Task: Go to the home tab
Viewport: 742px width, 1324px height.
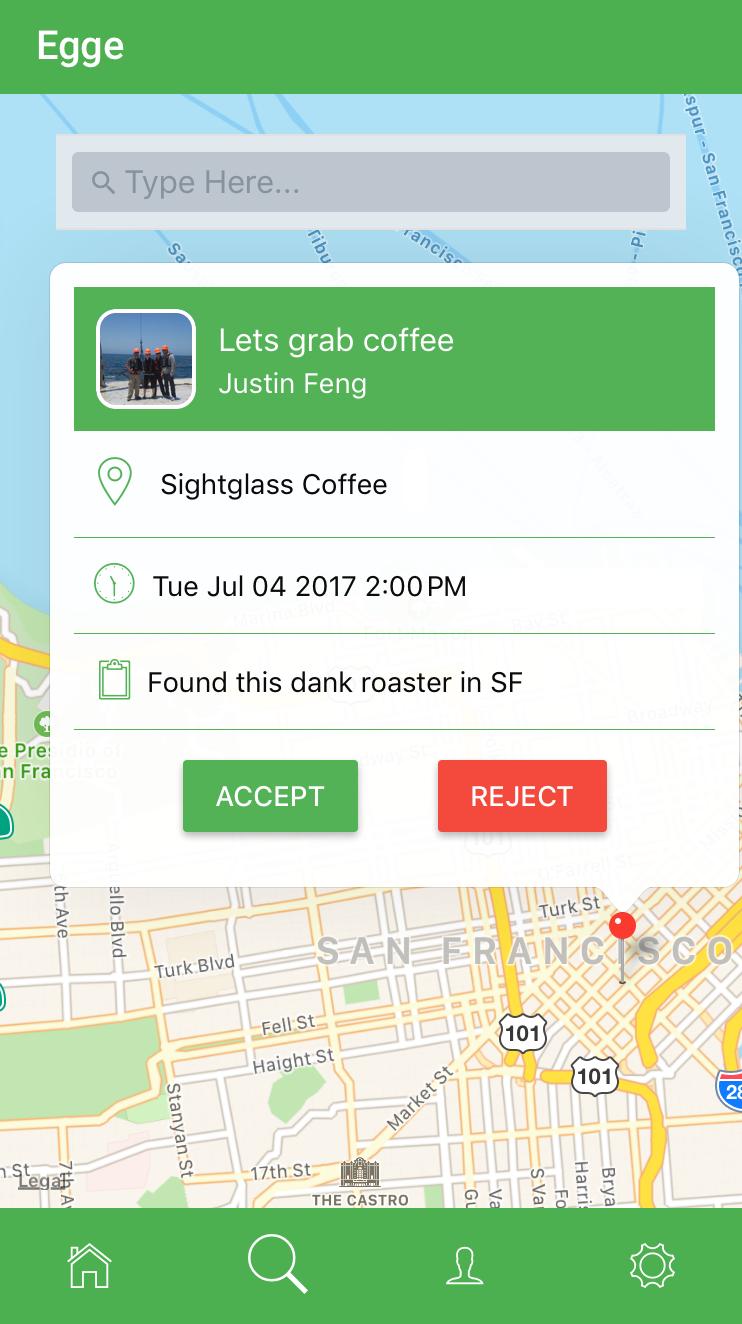Action: (x=89, y=1266)
